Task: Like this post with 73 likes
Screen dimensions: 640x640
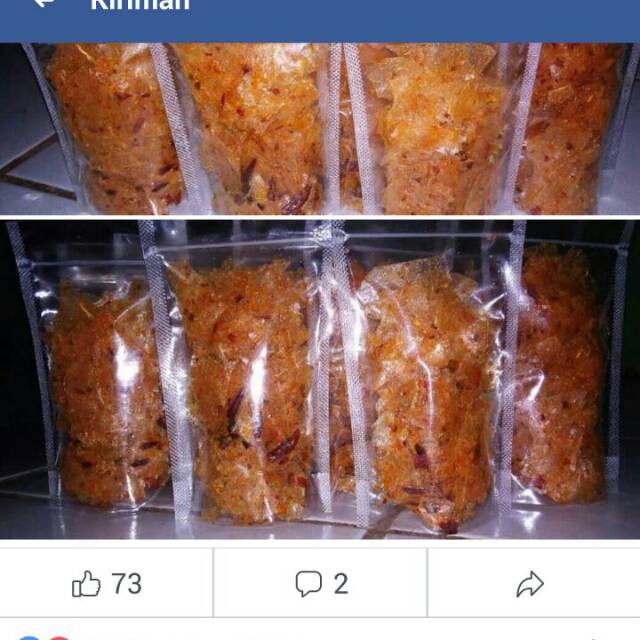Action: (x=107, y=584)
